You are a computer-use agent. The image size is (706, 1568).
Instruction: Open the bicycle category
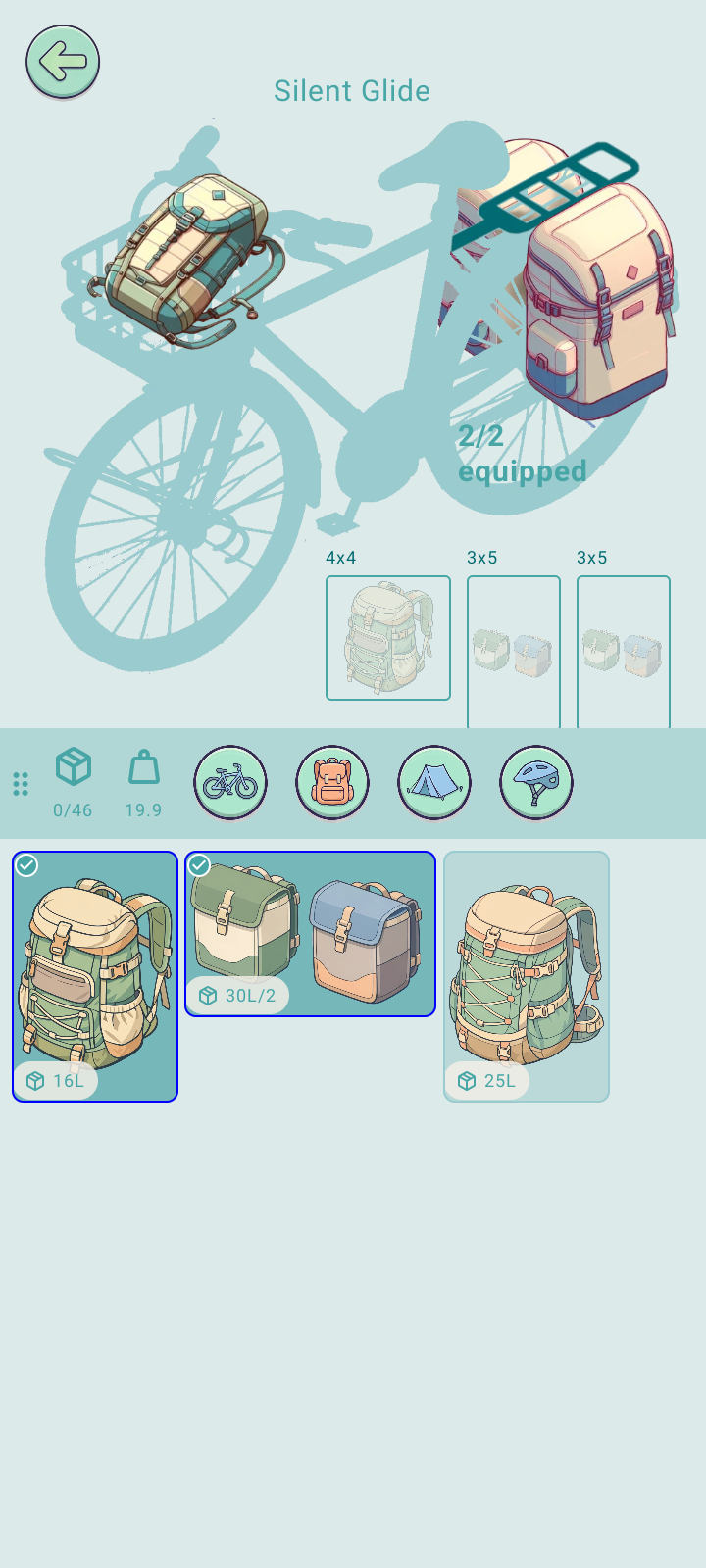pos(230,782)
